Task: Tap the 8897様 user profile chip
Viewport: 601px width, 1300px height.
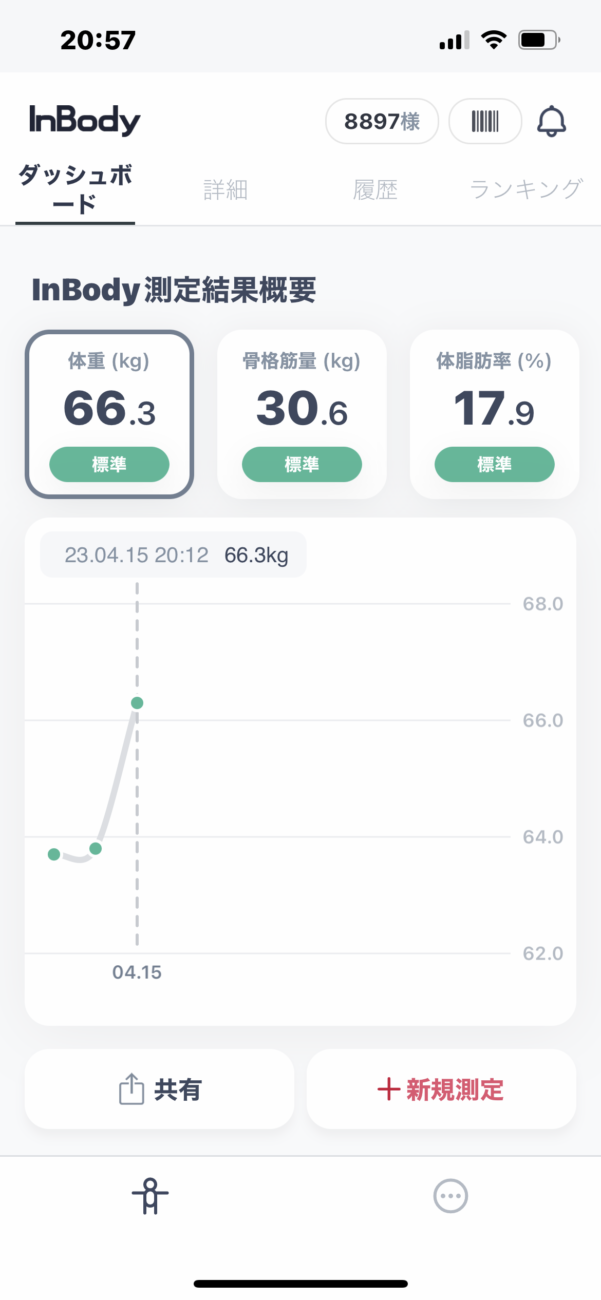Action: pos(382,122)
